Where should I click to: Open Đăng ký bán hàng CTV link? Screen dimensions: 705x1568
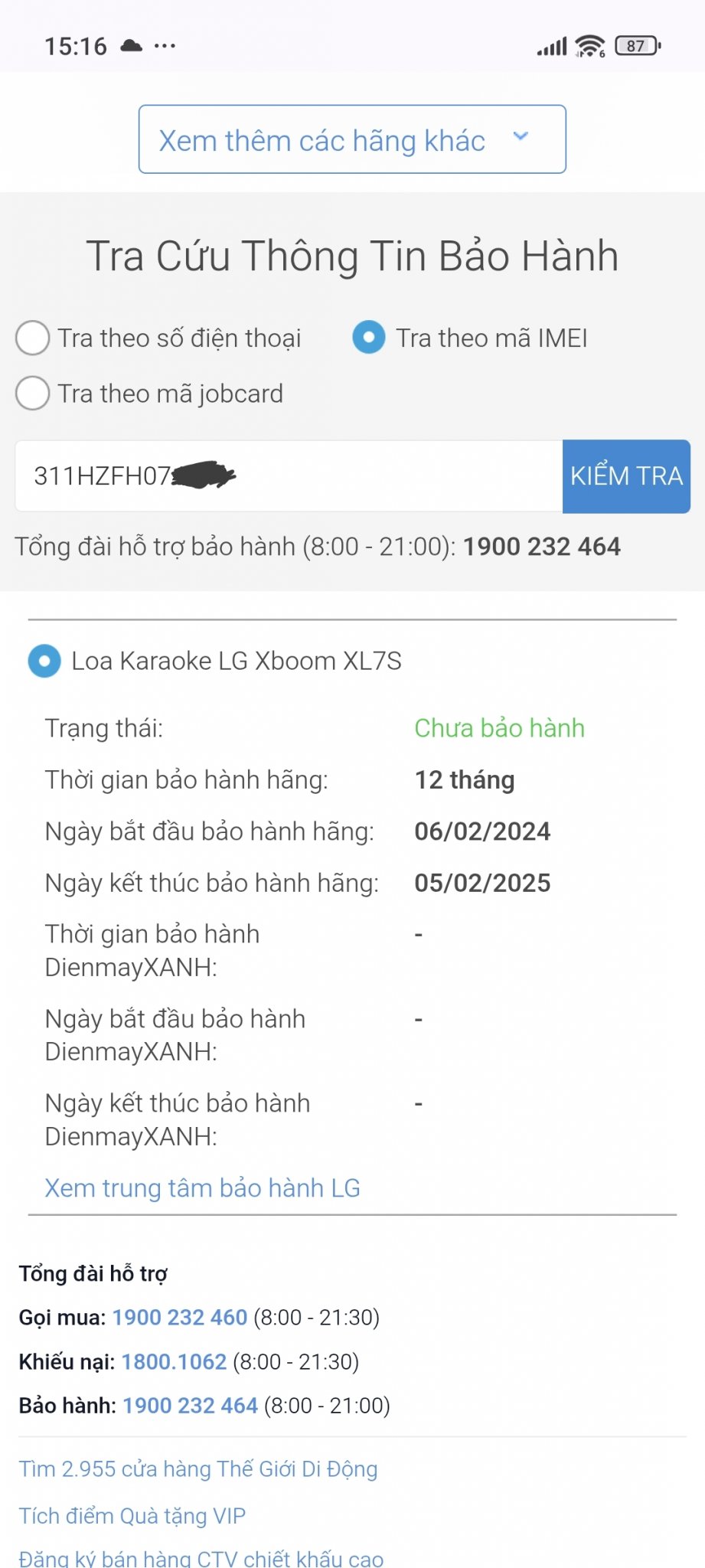point(201,1558)
